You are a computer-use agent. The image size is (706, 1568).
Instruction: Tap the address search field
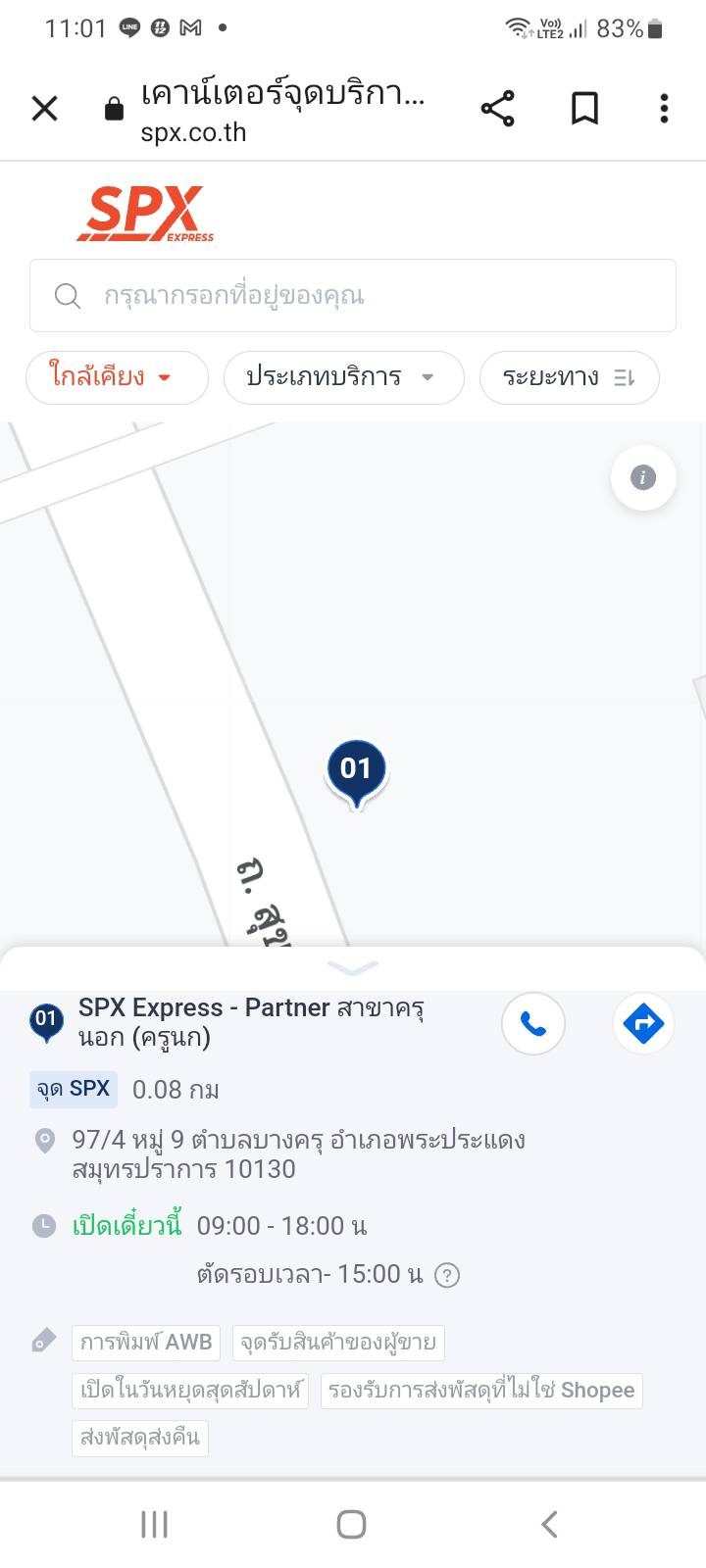[353, 295]
